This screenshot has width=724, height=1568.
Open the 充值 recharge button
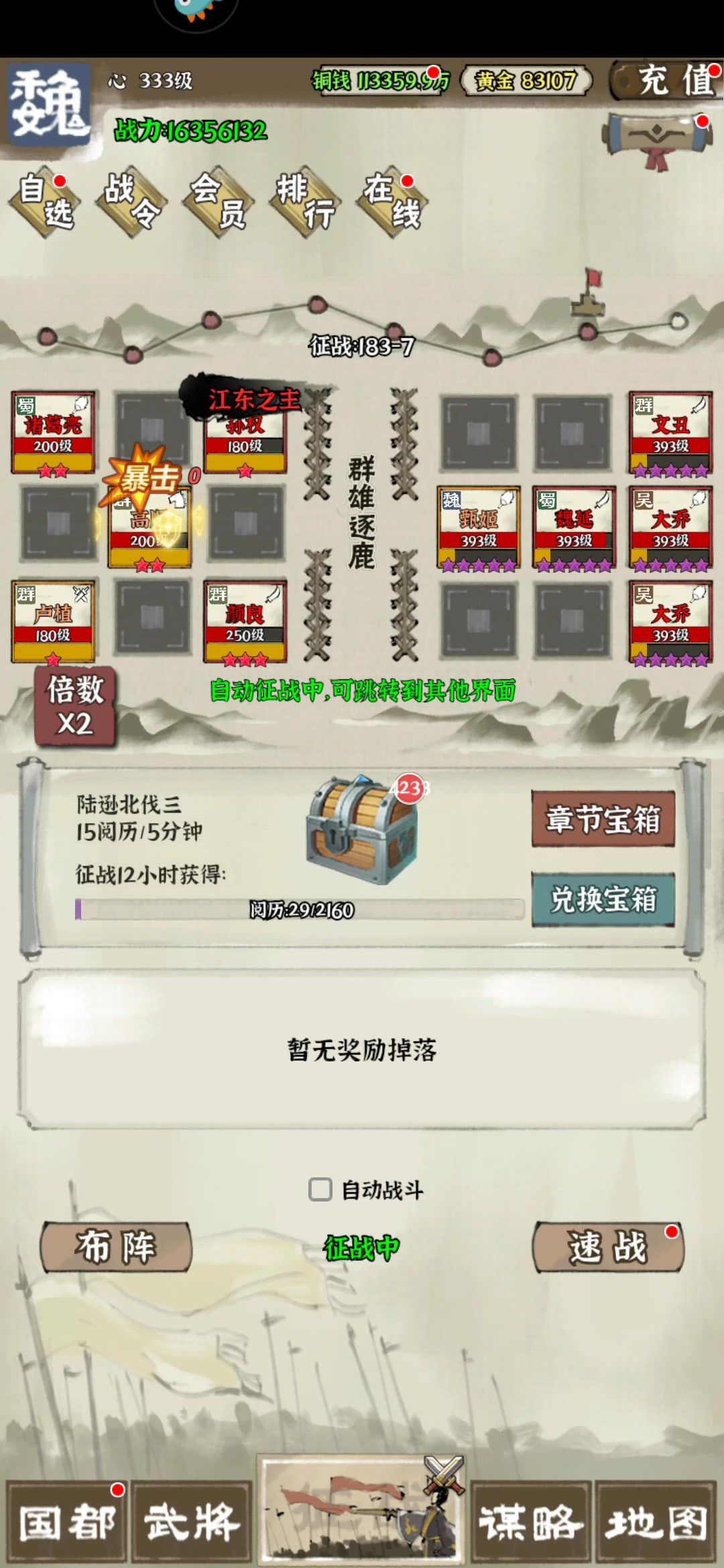coord(667,81)
